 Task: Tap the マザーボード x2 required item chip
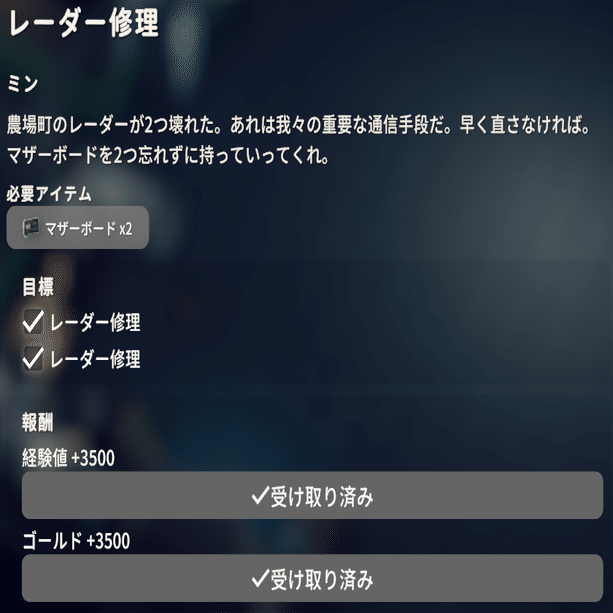click(x=77, y=229)
